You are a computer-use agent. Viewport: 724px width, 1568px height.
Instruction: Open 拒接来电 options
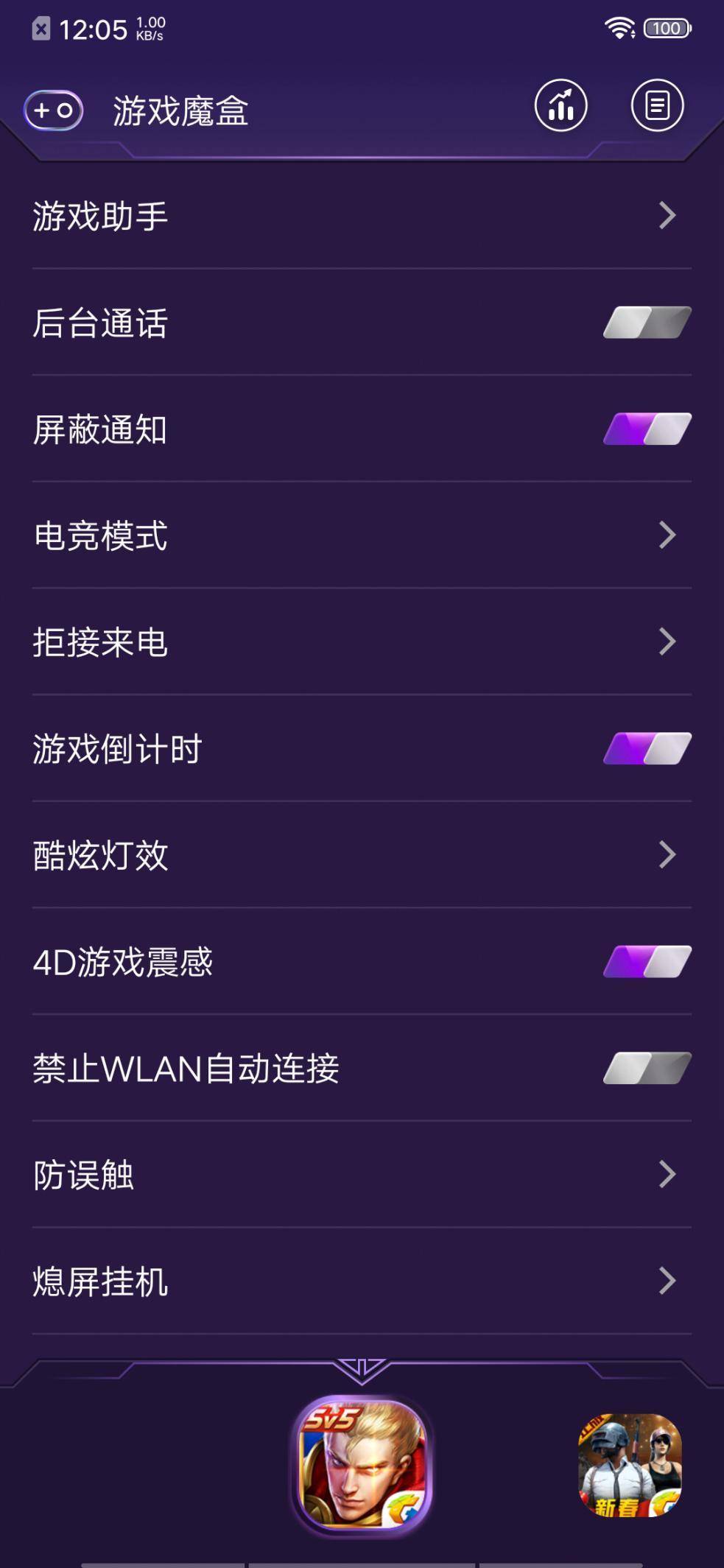(x=361, y=642)
